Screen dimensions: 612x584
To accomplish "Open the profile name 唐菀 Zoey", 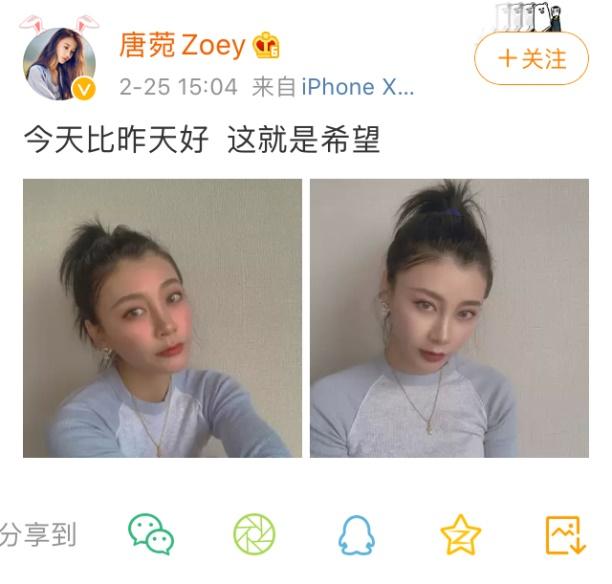I will [x=182, y=45].
